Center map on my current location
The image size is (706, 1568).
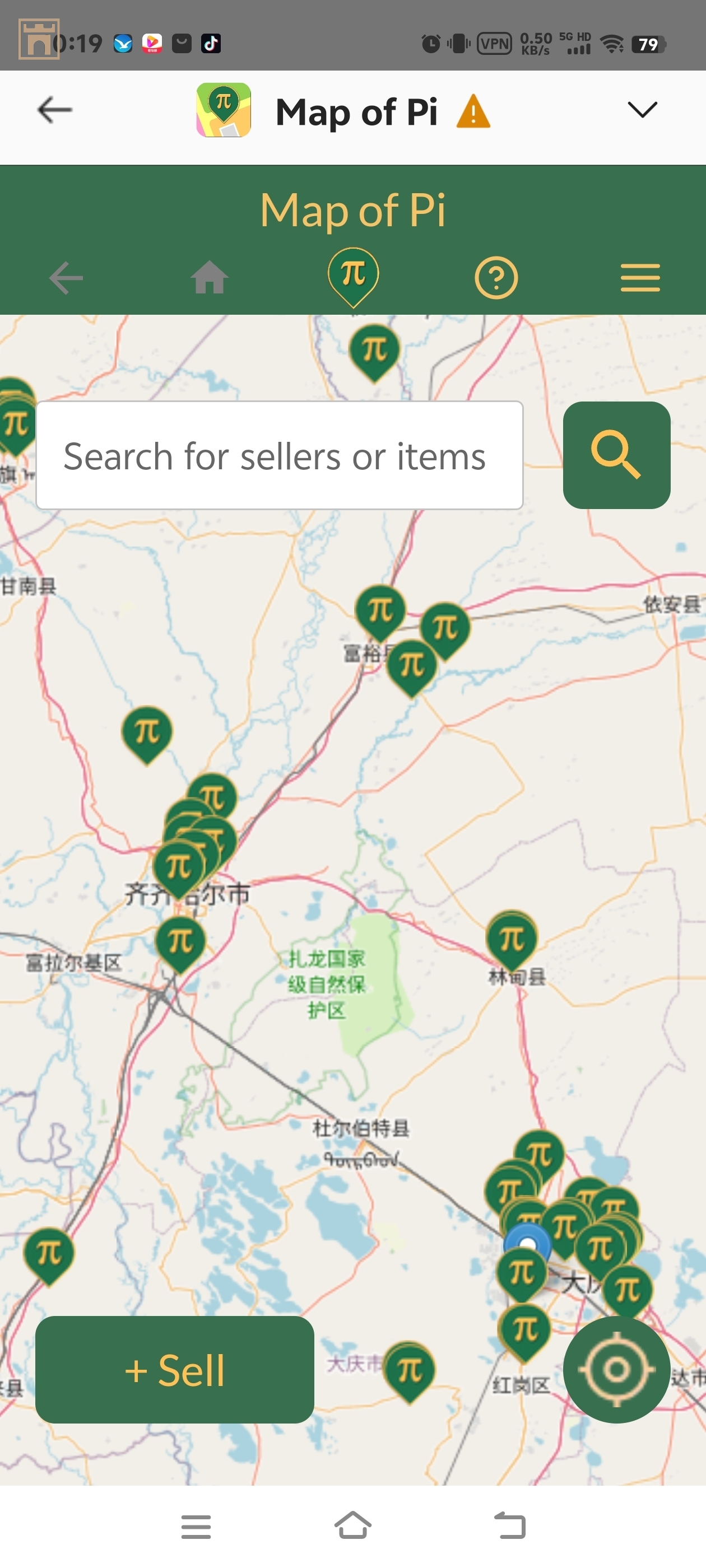[616, 1370]
